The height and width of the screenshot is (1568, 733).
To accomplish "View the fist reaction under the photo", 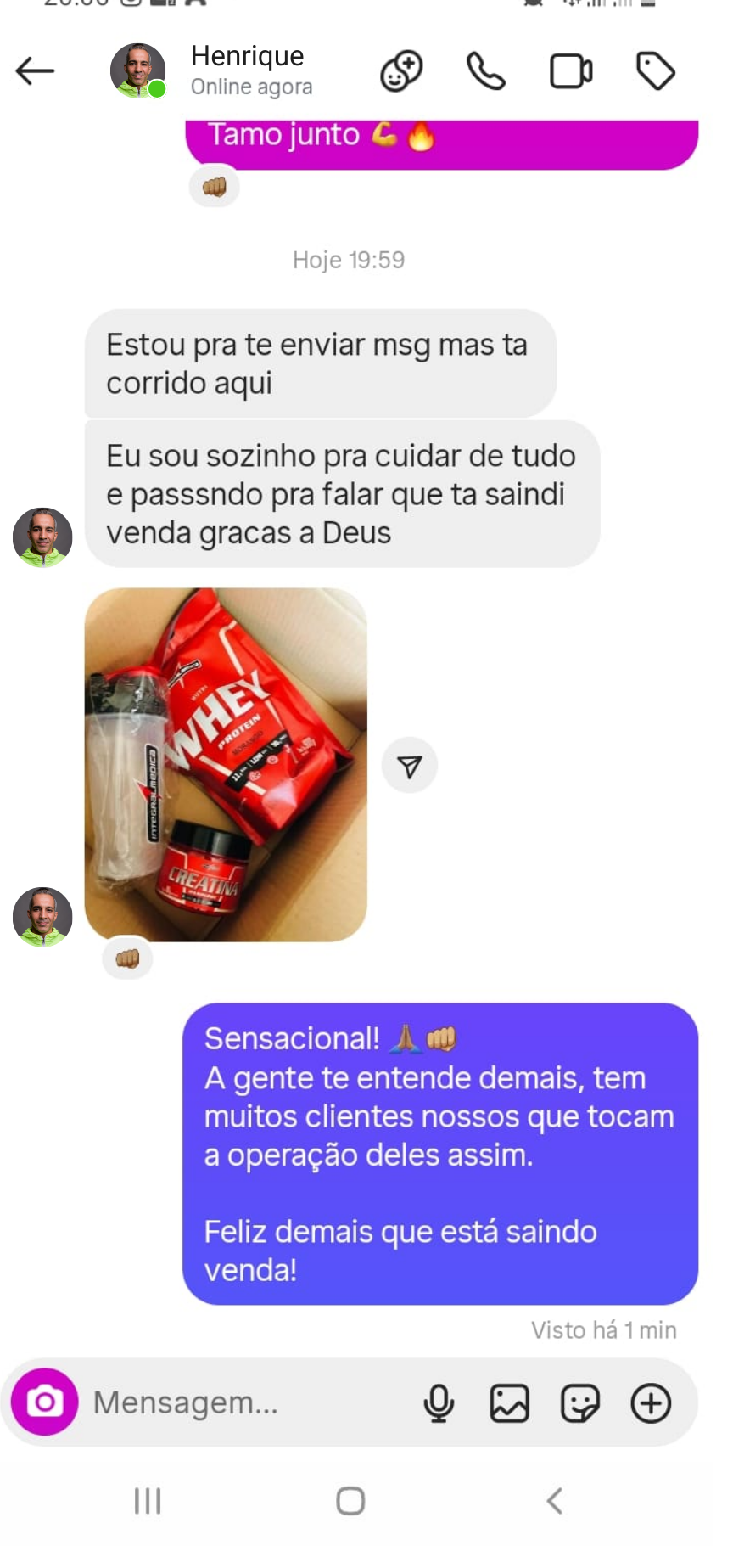I will point(127,959).
